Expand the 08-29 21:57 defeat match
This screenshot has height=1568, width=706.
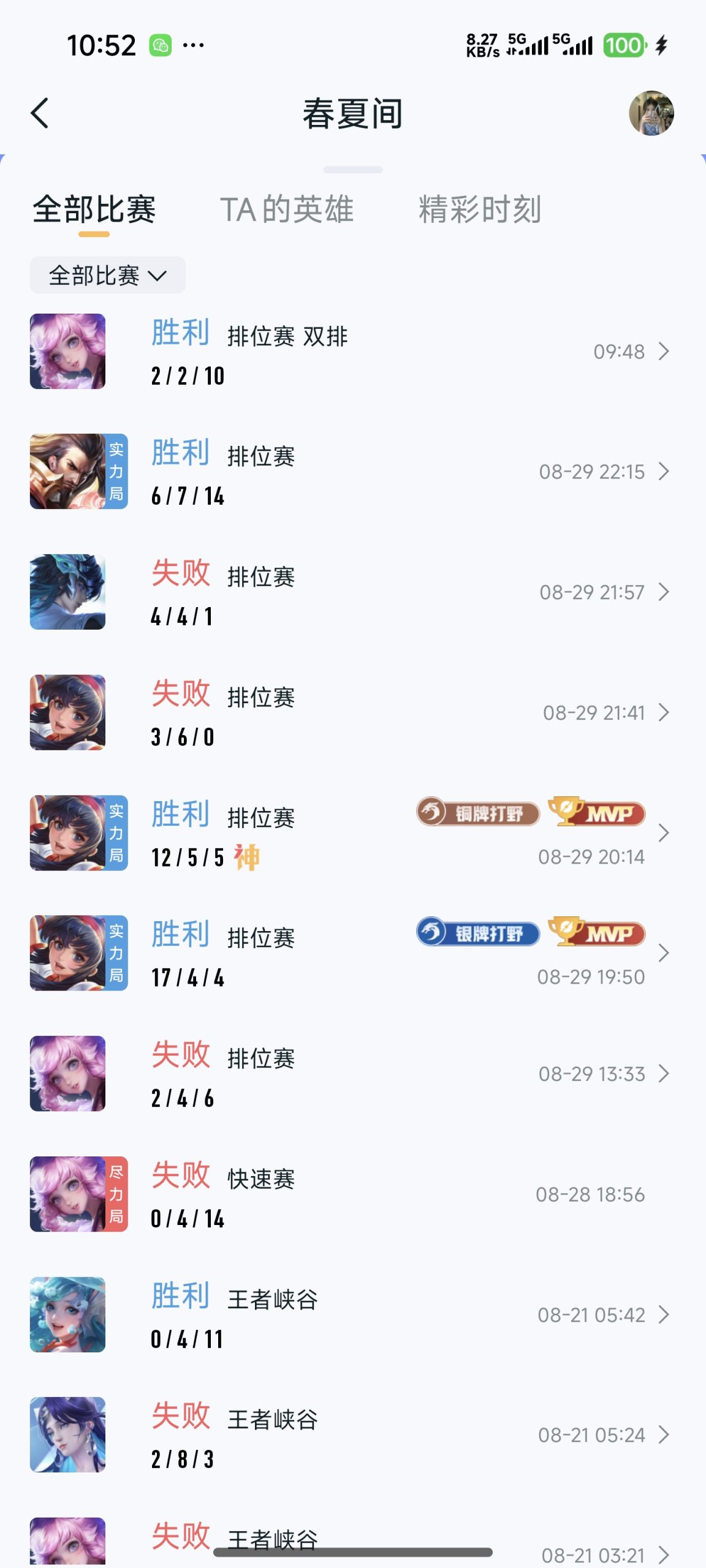point(664,592)
